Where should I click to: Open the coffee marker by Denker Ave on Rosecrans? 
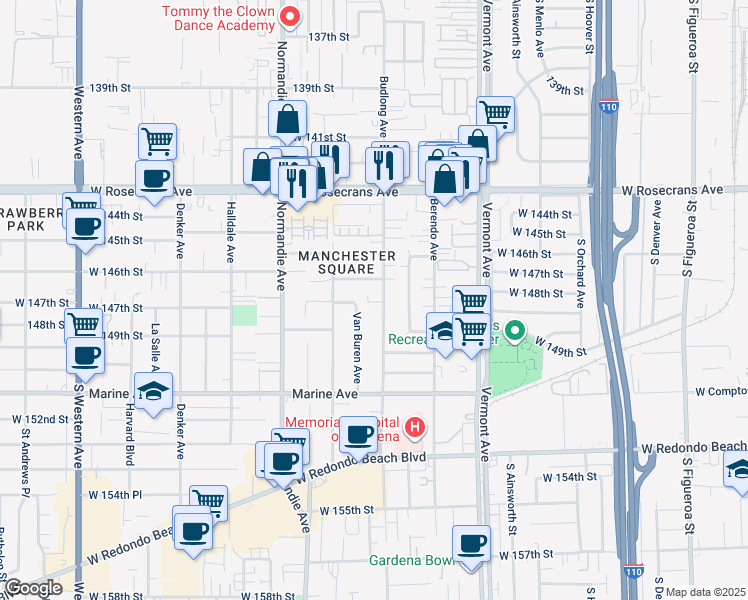click(153, 180)
